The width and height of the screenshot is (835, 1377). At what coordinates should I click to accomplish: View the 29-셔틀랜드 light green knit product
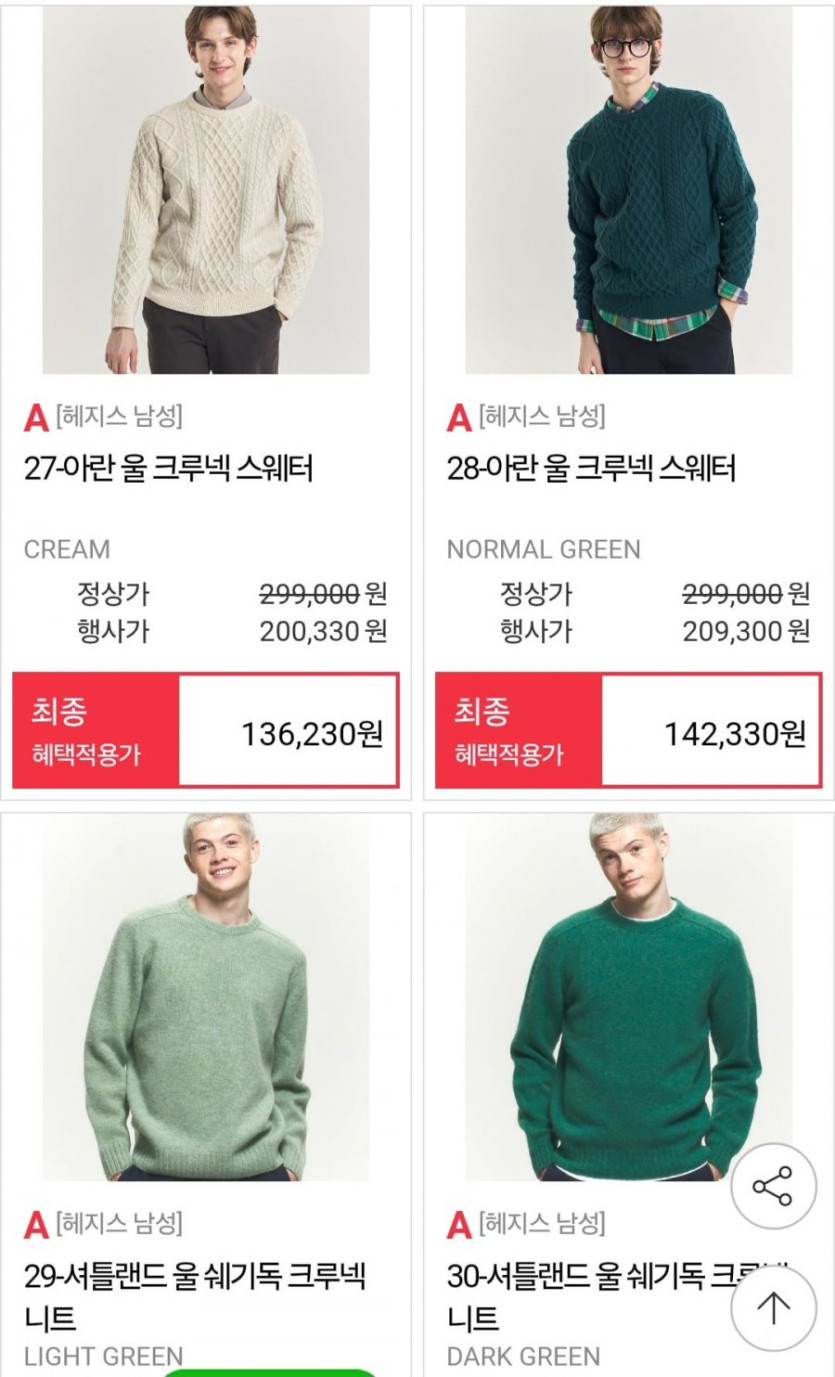[x=206, y=1000]
